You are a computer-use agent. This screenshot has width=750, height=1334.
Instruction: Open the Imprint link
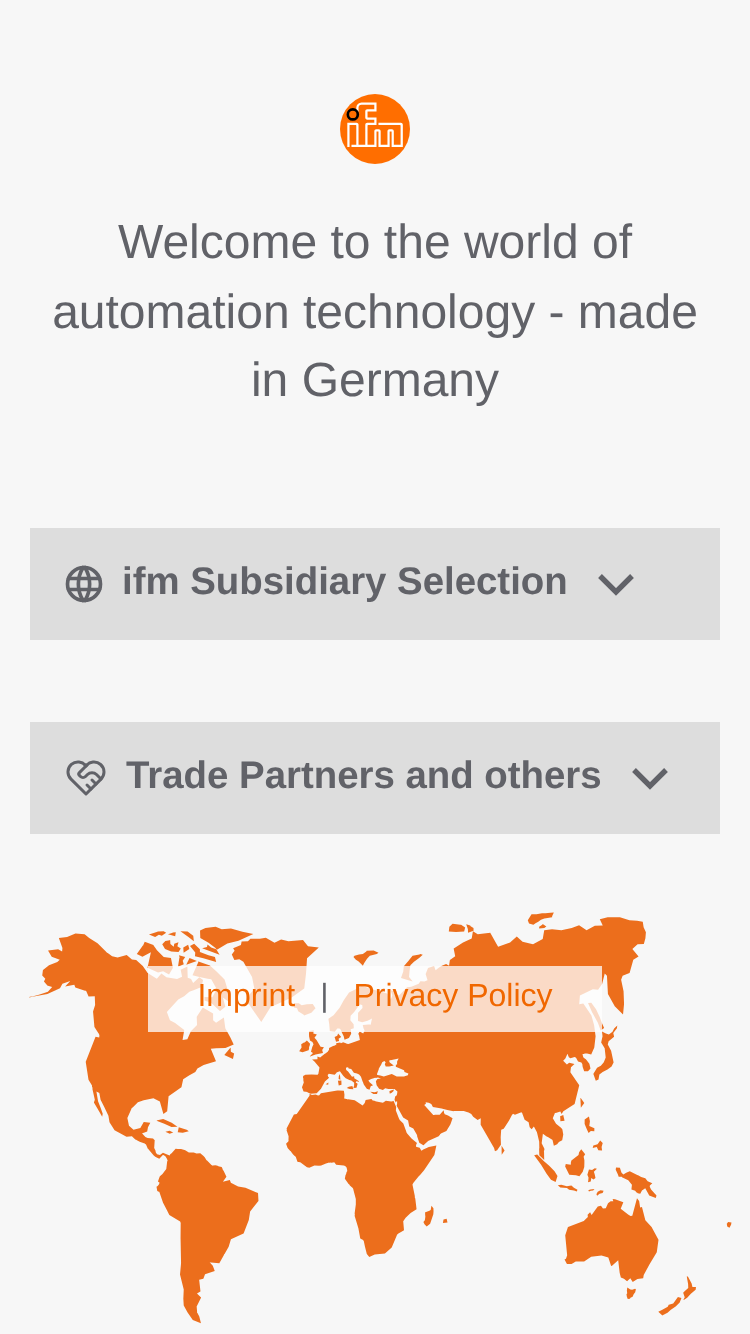[246, 996]
